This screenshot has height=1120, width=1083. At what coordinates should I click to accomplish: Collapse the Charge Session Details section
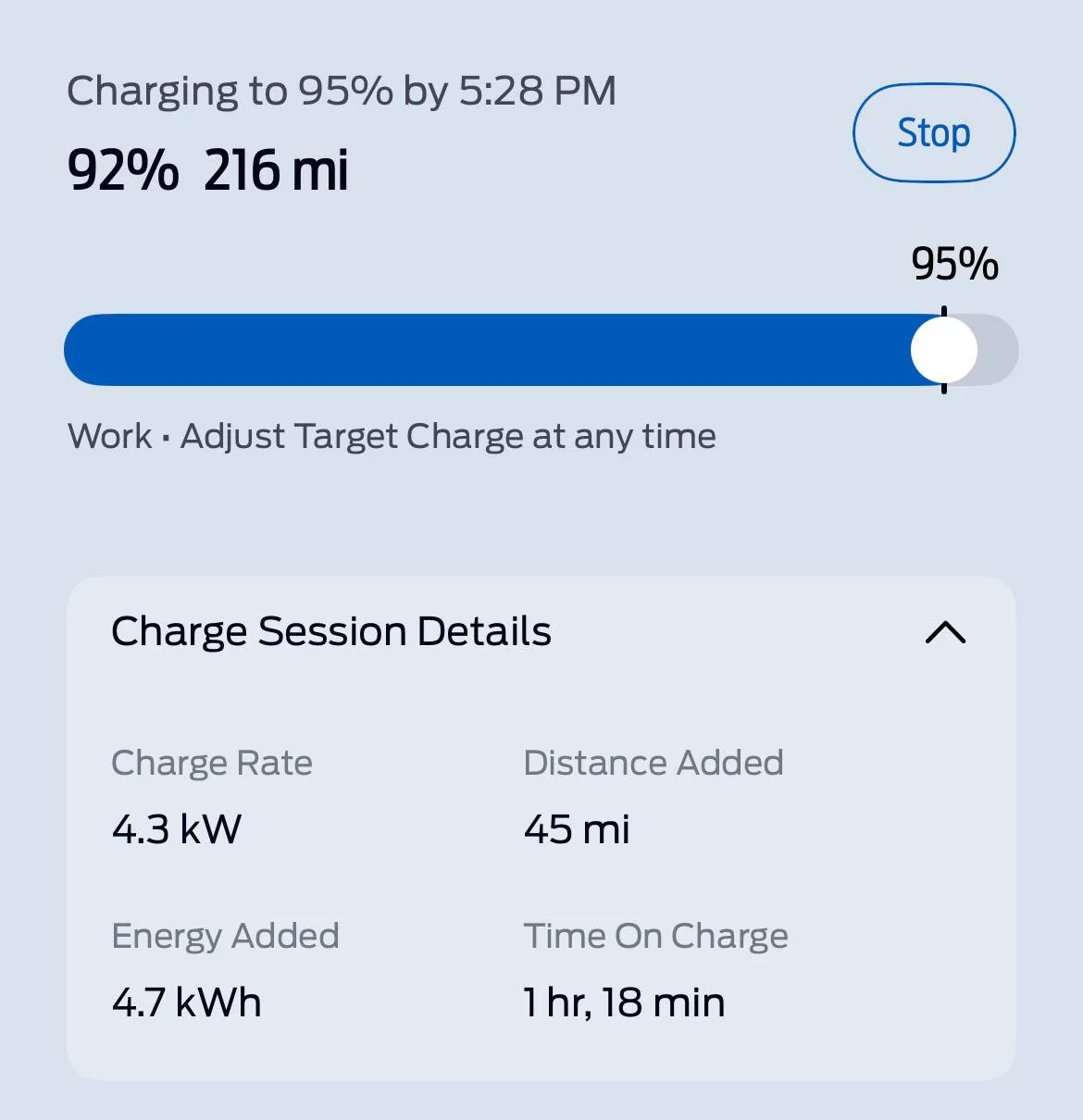point(945,632)
